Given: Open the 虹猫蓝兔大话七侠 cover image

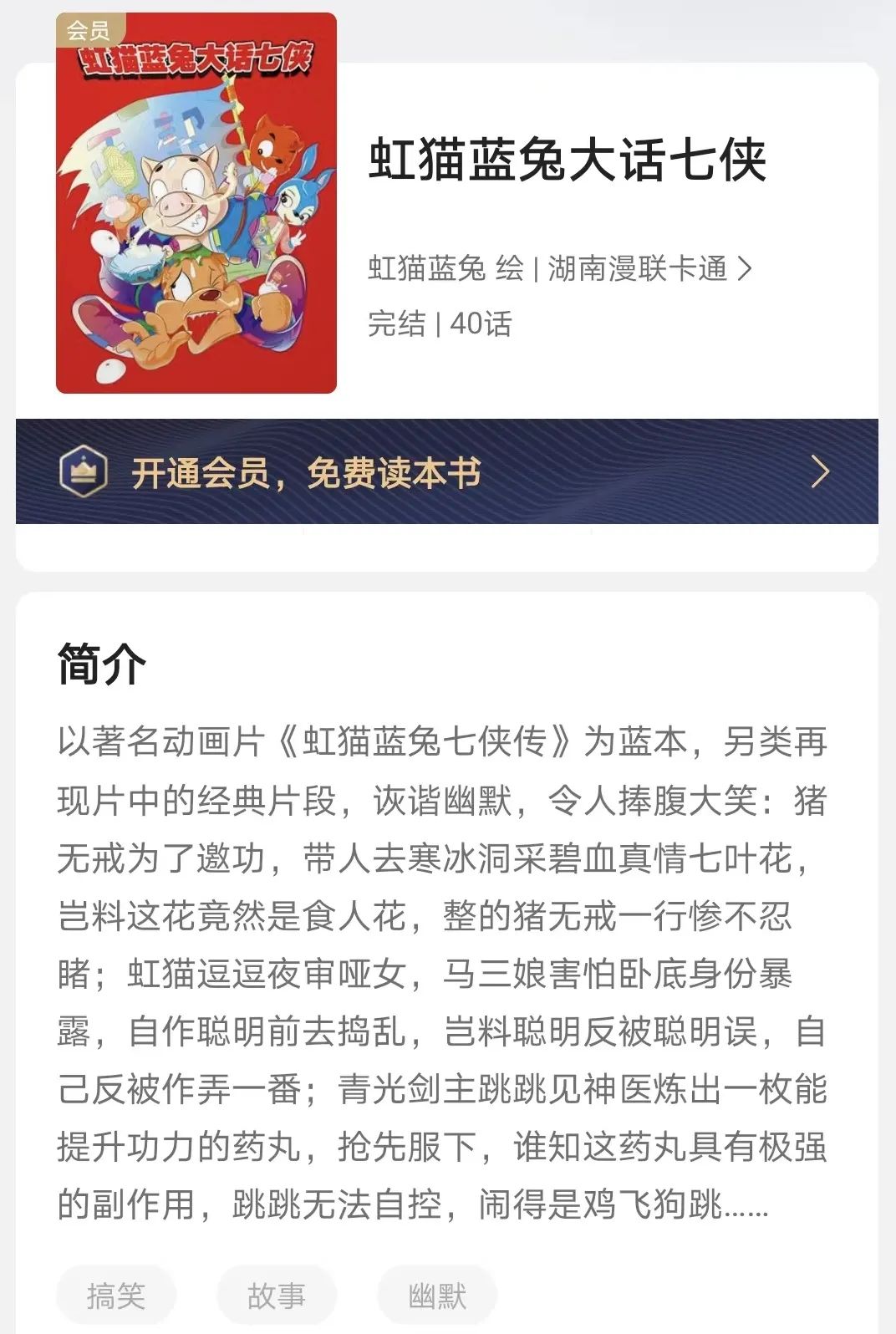Looking at the screenshot, I should [196, 203].
